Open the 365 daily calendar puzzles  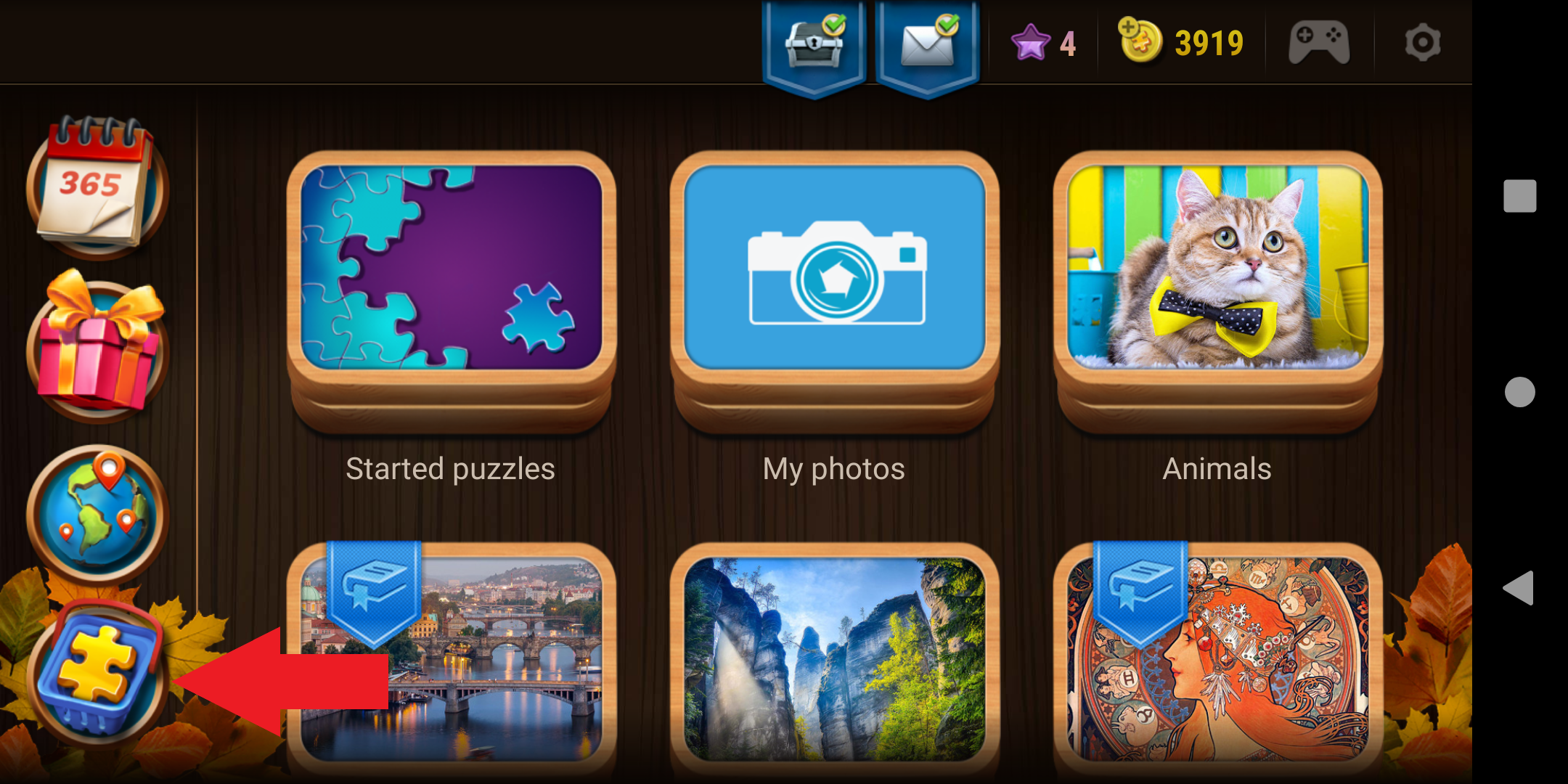click(97, 187)
